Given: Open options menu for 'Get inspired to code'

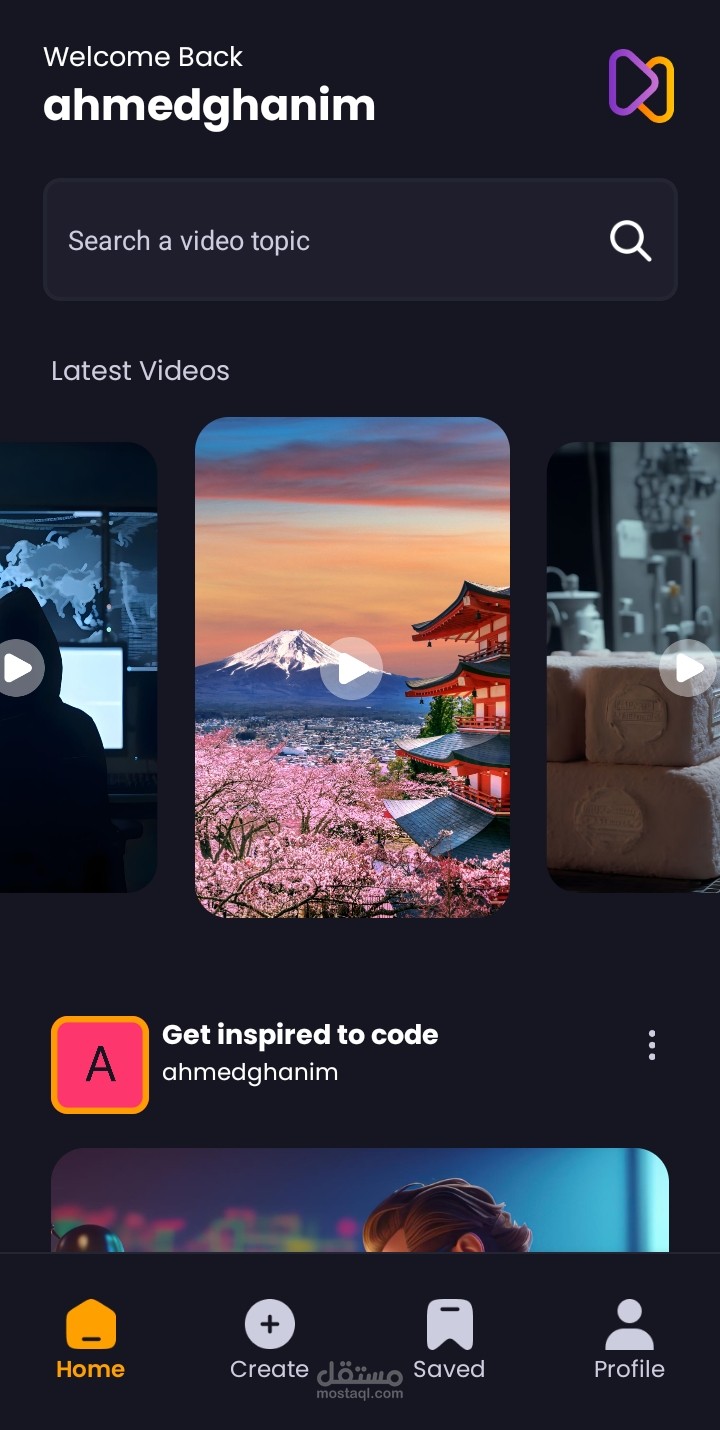Looking at the screenshot, I should coord(652,1045).
